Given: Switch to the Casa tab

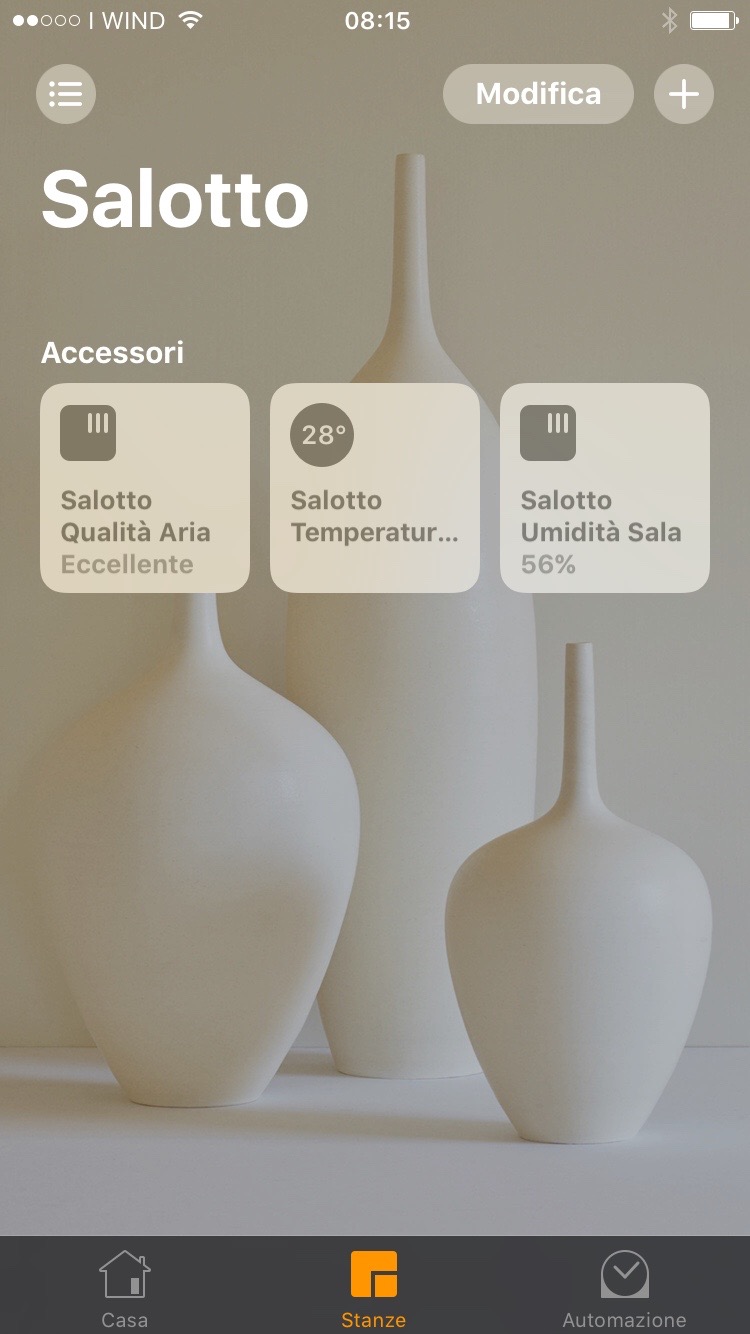Looking at the screenshot, I should (x=125, y=1288).
